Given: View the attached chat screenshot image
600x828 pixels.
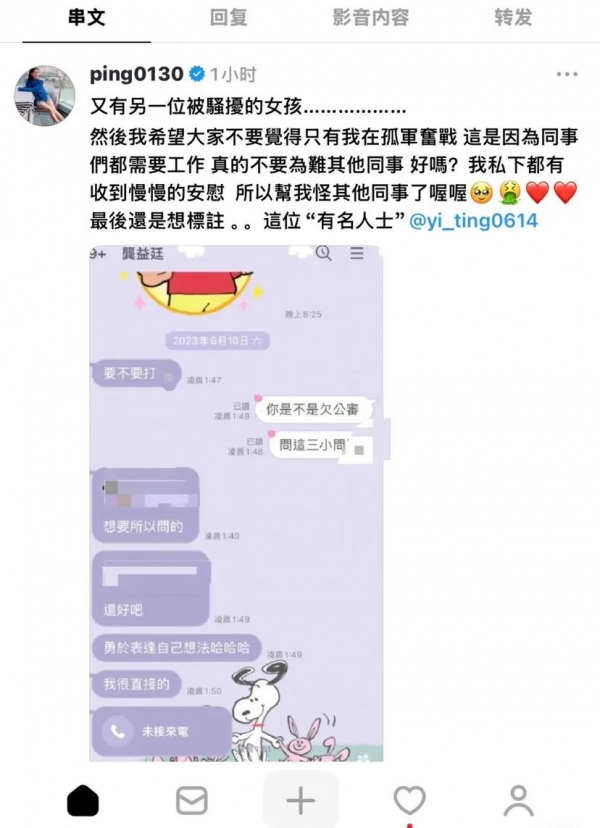Looking at the screenshot, I should (236, 500).
